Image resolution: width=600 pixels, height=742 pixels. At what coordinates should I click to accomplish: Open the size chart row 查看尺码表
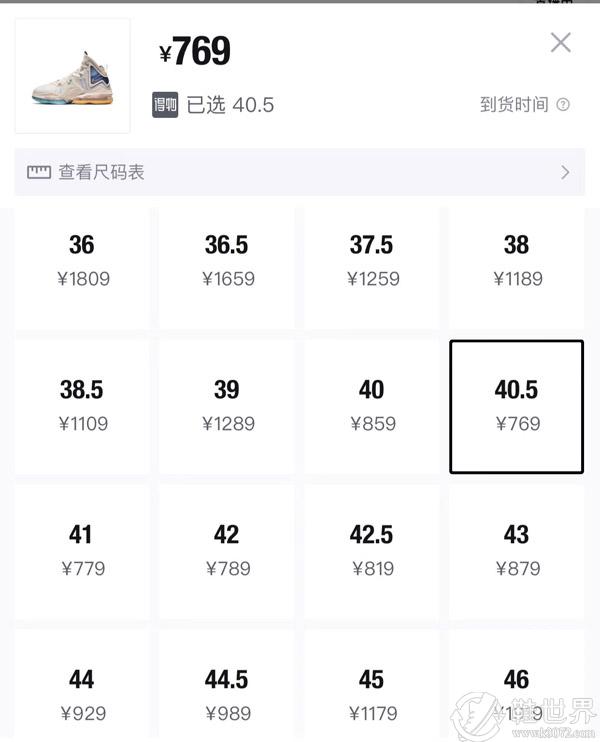coord(299,172)
